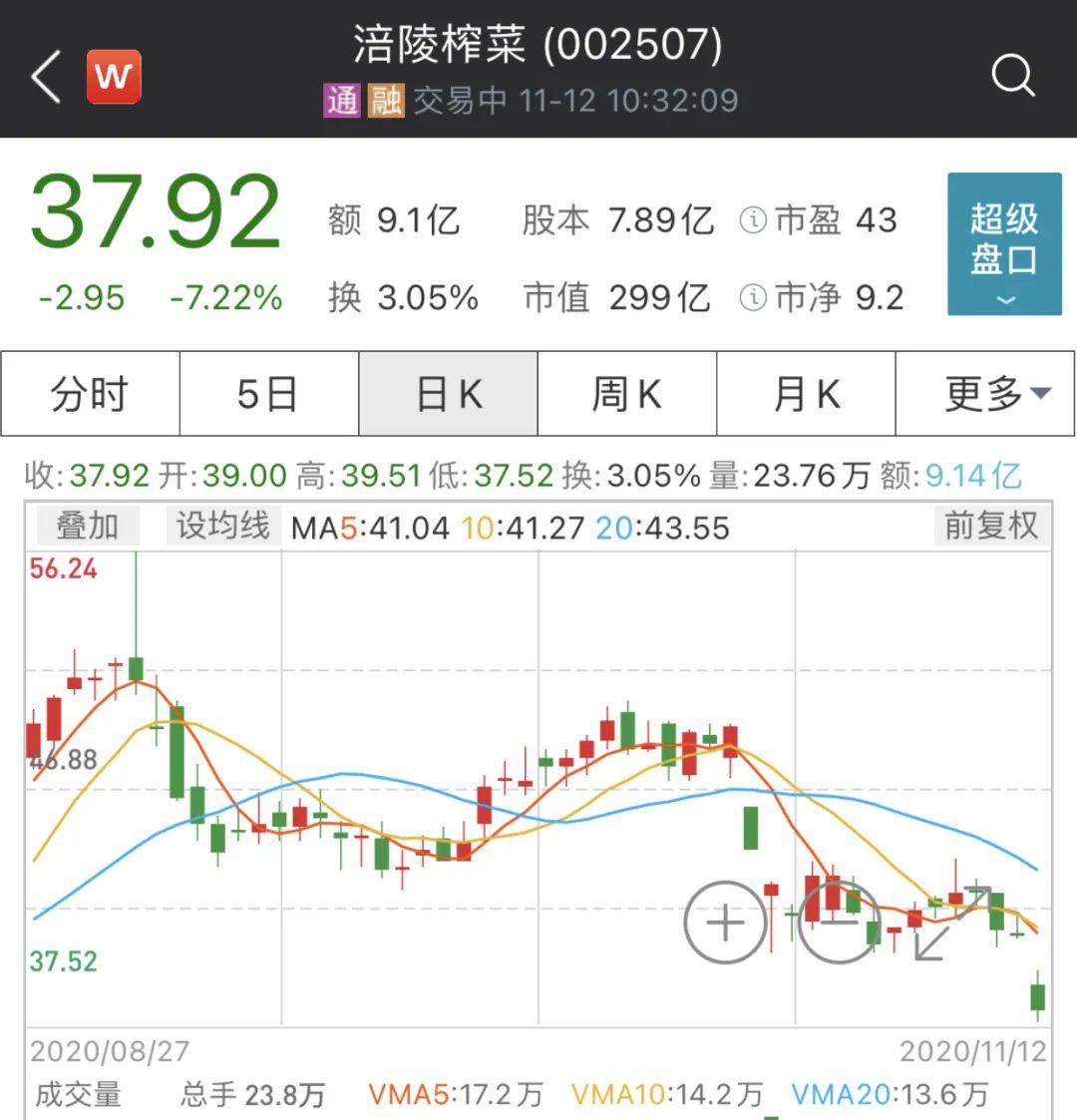Zoom out the K-line chart with minus
Screen dimensions: 1077x1120
[x=839, y=924]
